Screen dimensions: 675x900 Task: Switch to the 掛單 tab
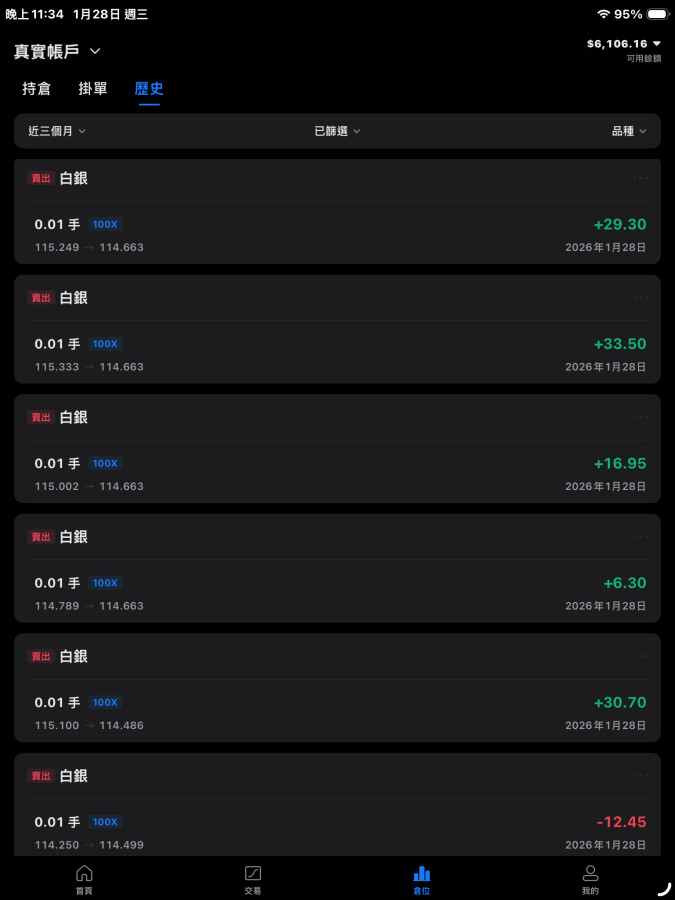(93, 89)
